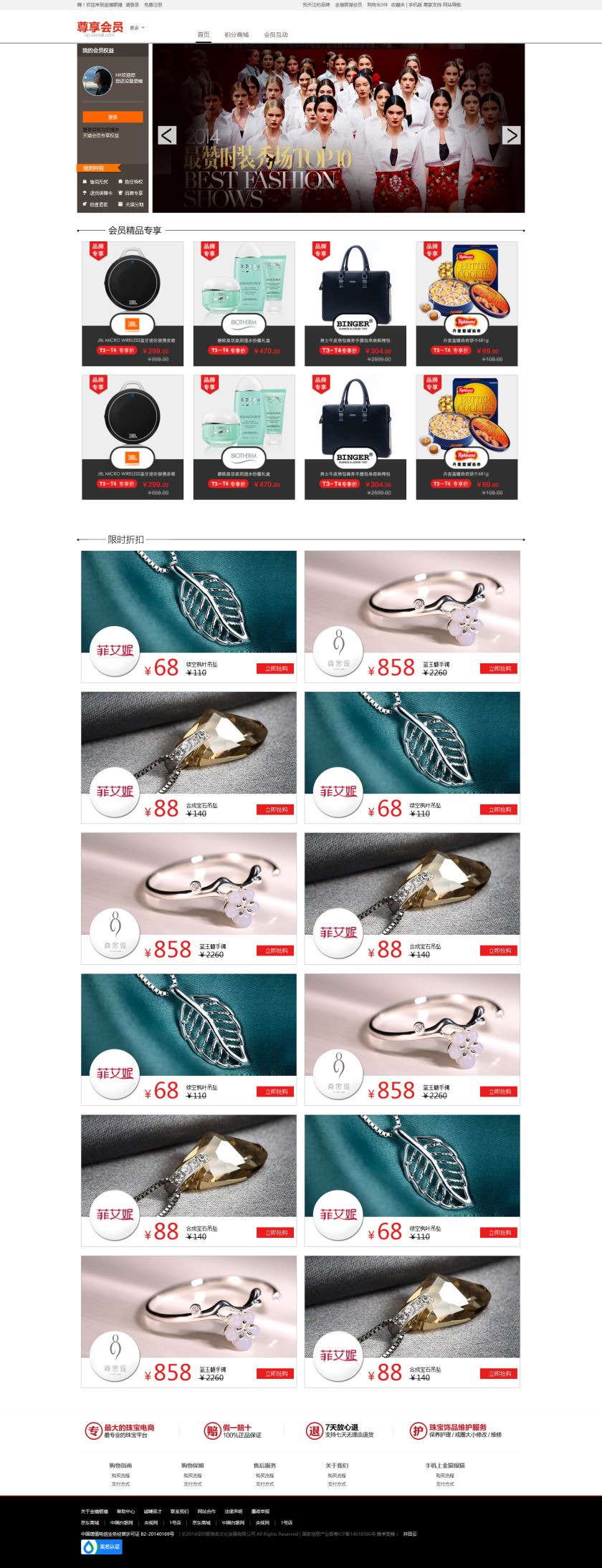This screenshot has height=1568, width=602.
Task: Open 购物车 link in the top bar
Action: click(x=377, y=4)
